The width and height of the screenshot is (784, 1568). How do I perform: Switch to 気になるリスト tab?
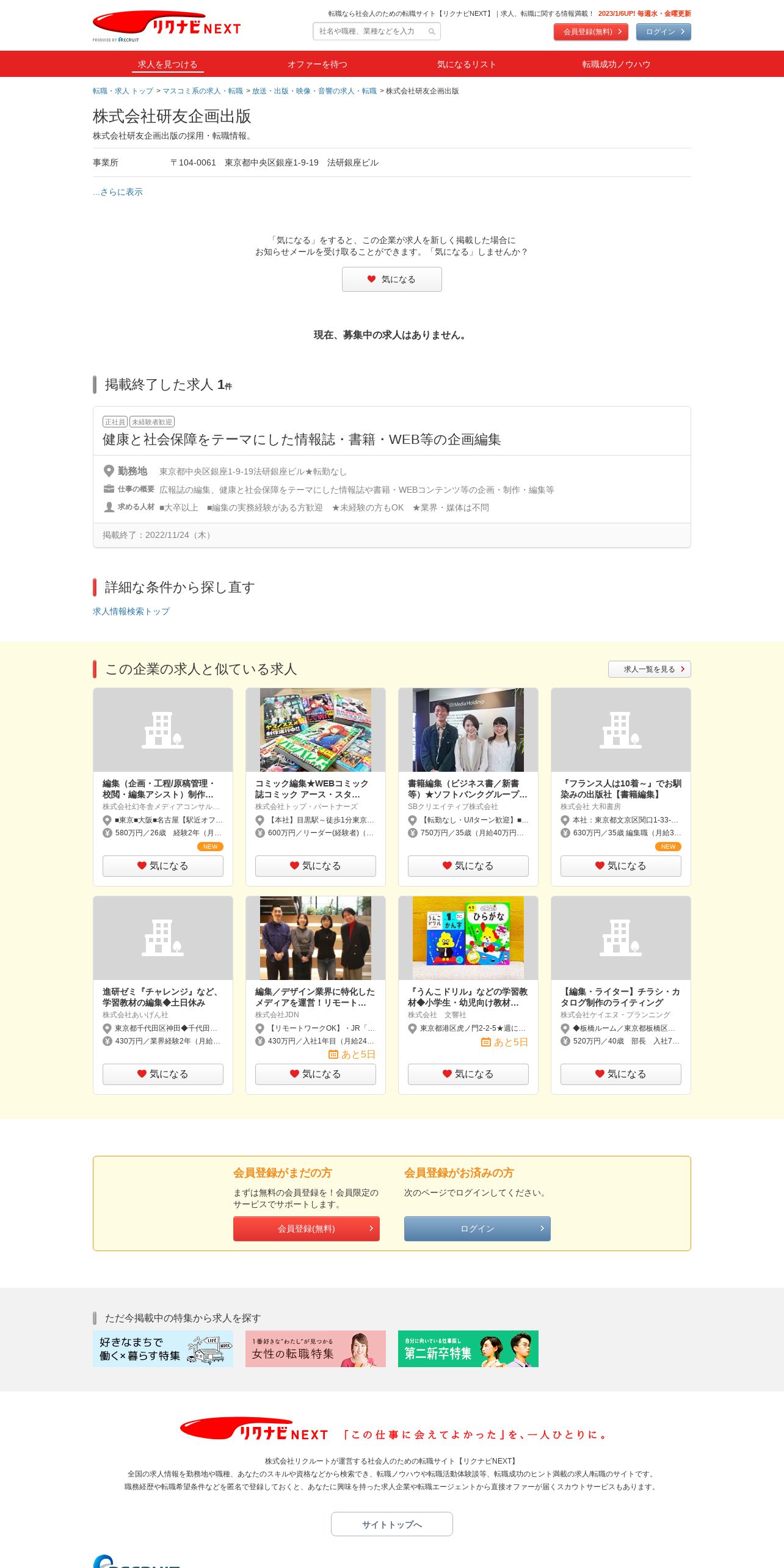point(466,64)
